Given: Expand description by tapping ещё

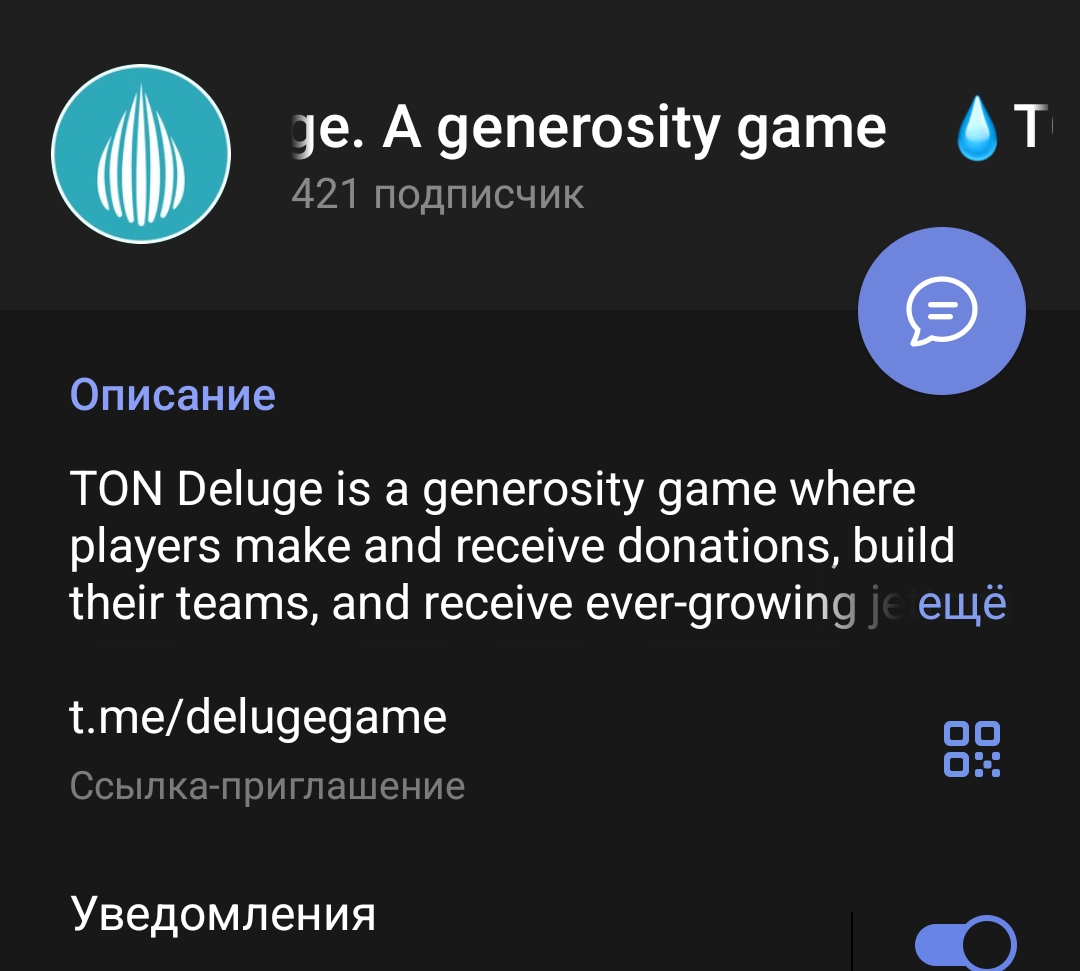Looking at the screenshot, I should click(x=962, y=607).
